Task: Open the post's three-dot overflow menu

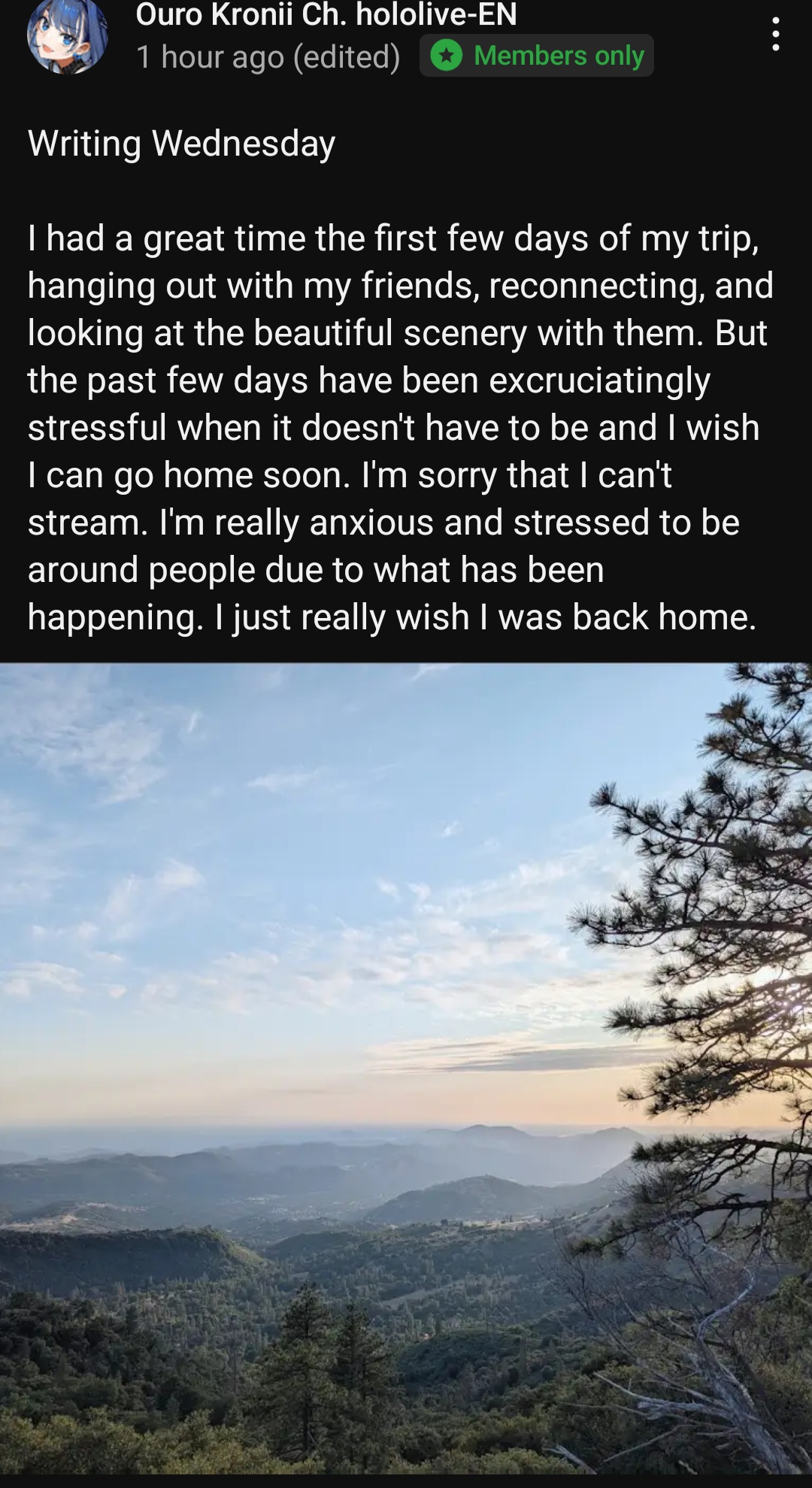Action: click(x=775, y=35)
